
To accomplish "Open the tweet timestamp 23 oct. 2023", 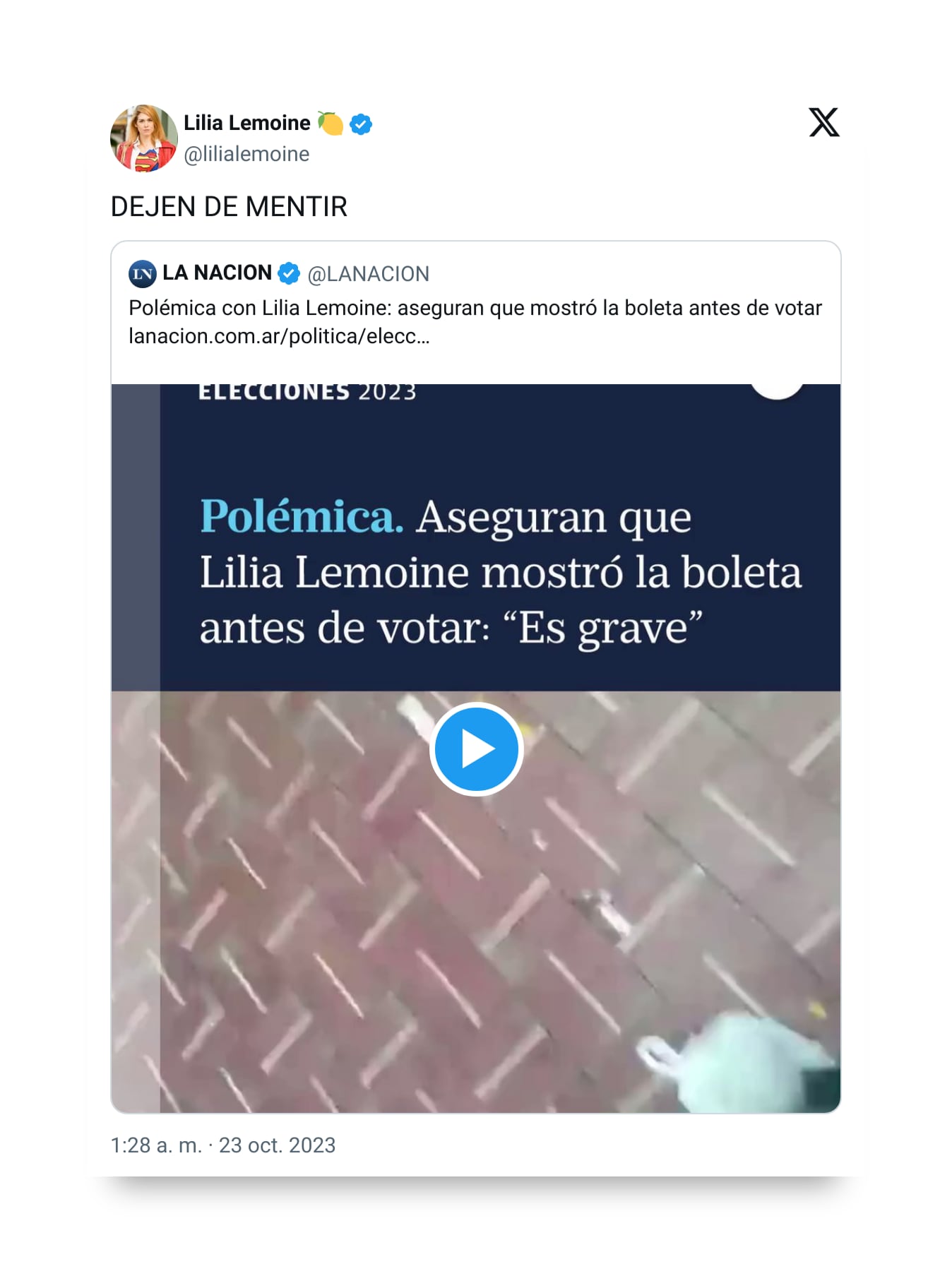I will pyautogui.click(x=222, y=1145).
